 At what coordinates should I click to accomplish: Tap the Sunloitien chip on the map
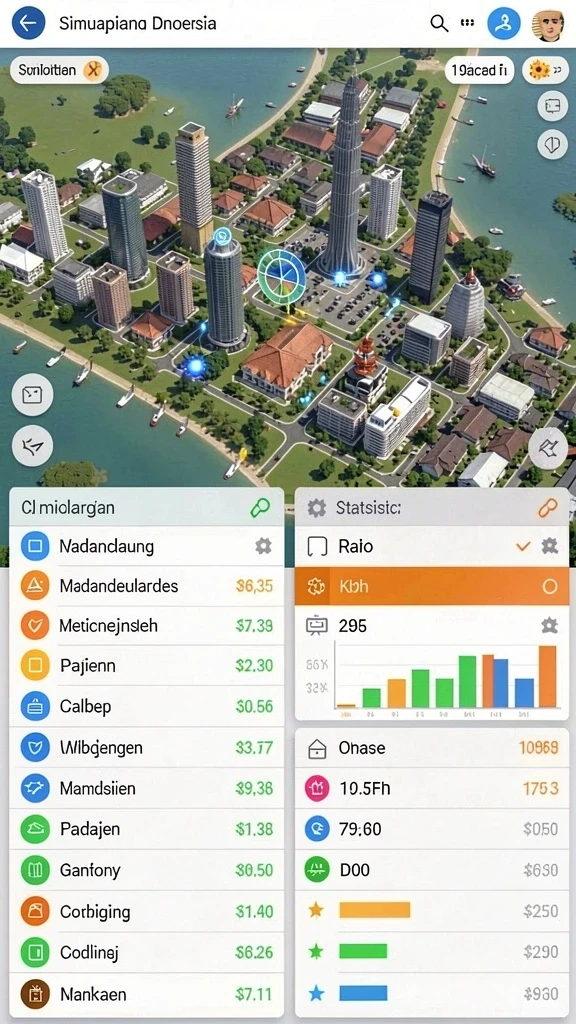(x=59, y=69)
